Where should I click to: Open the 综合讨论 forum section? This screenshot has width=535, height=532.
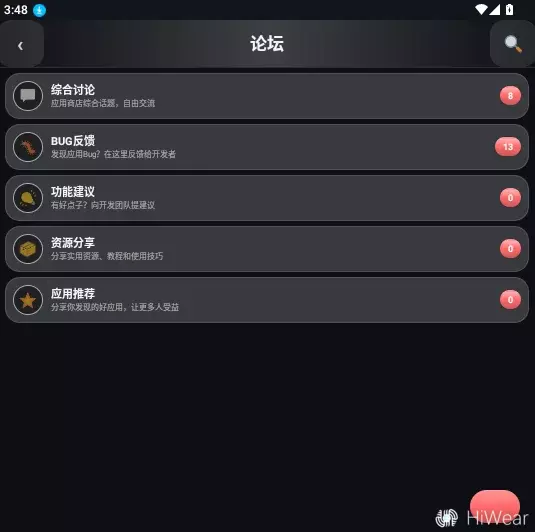point(267,96)
